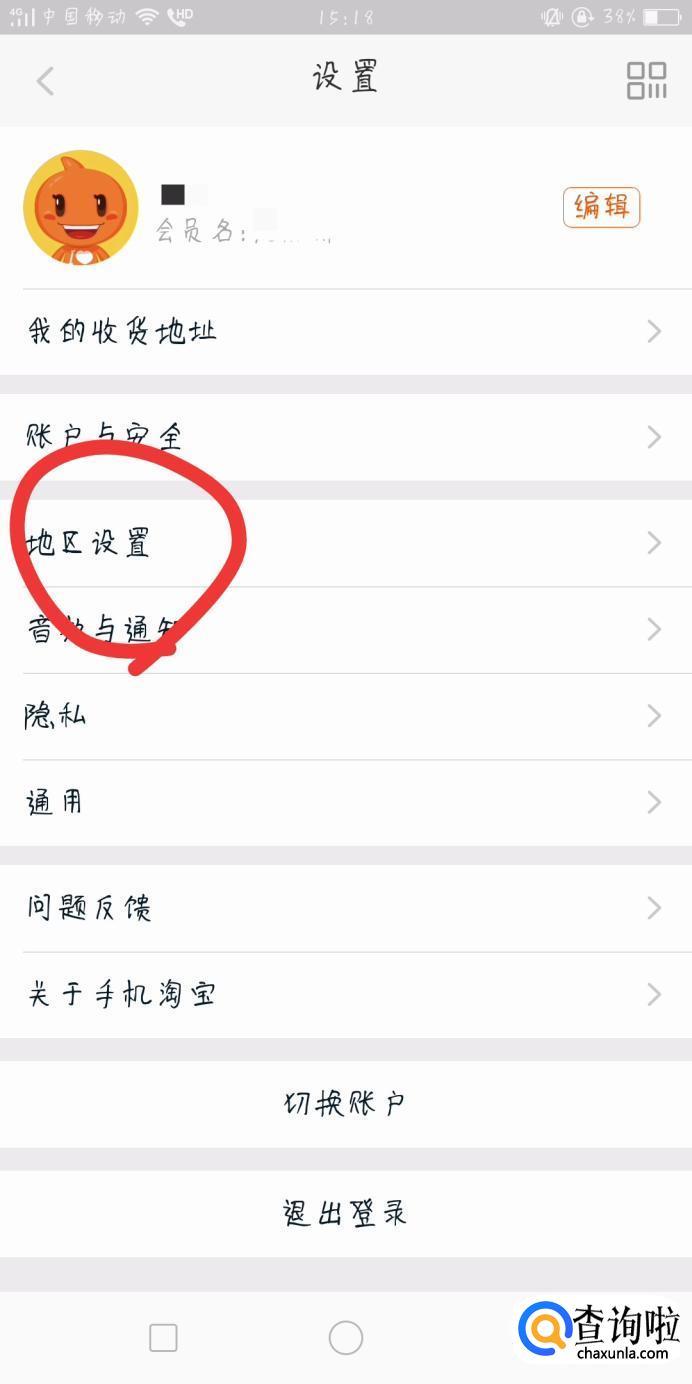
Task: Open 问题反馈
Action: (346, 908)
